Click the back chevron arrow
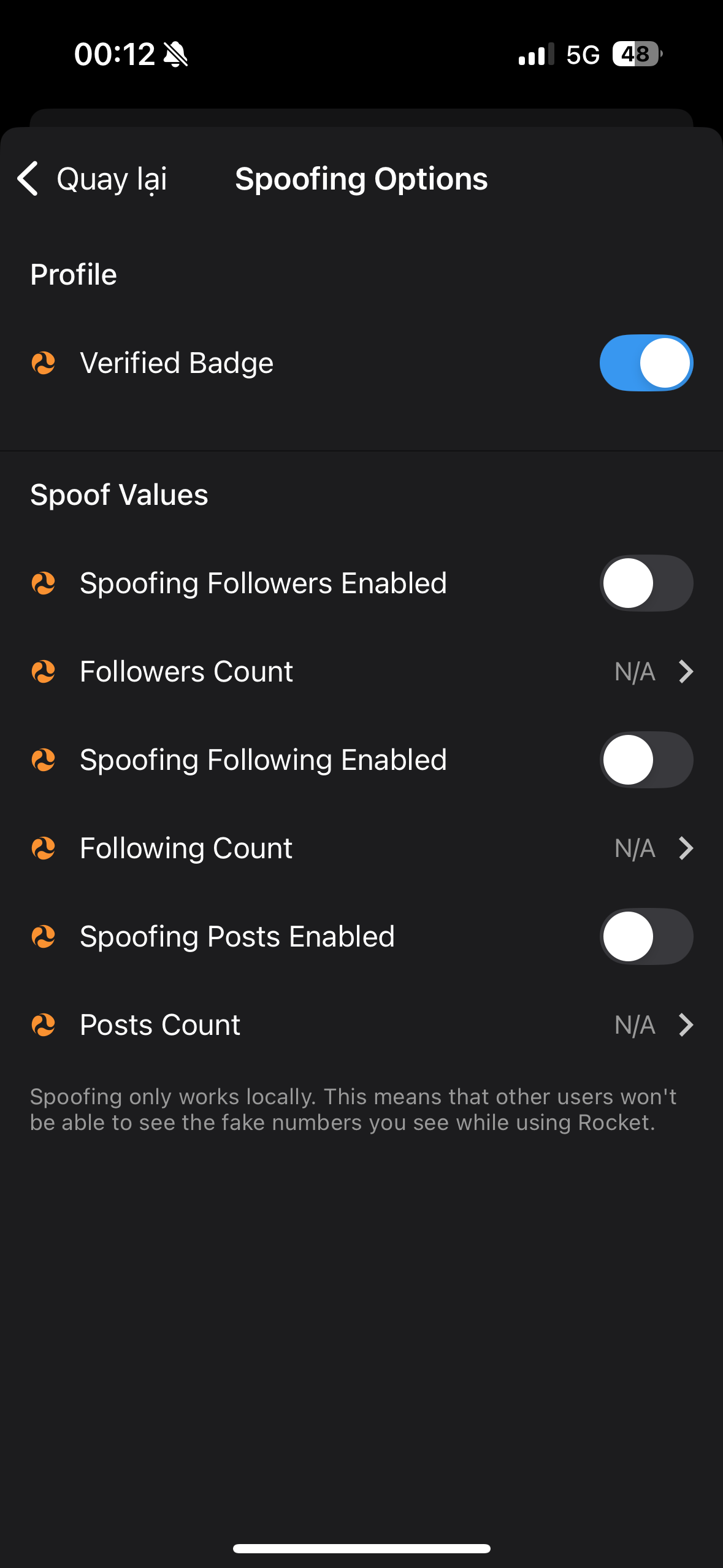The image size is (723, 1568). click(27, 179)
